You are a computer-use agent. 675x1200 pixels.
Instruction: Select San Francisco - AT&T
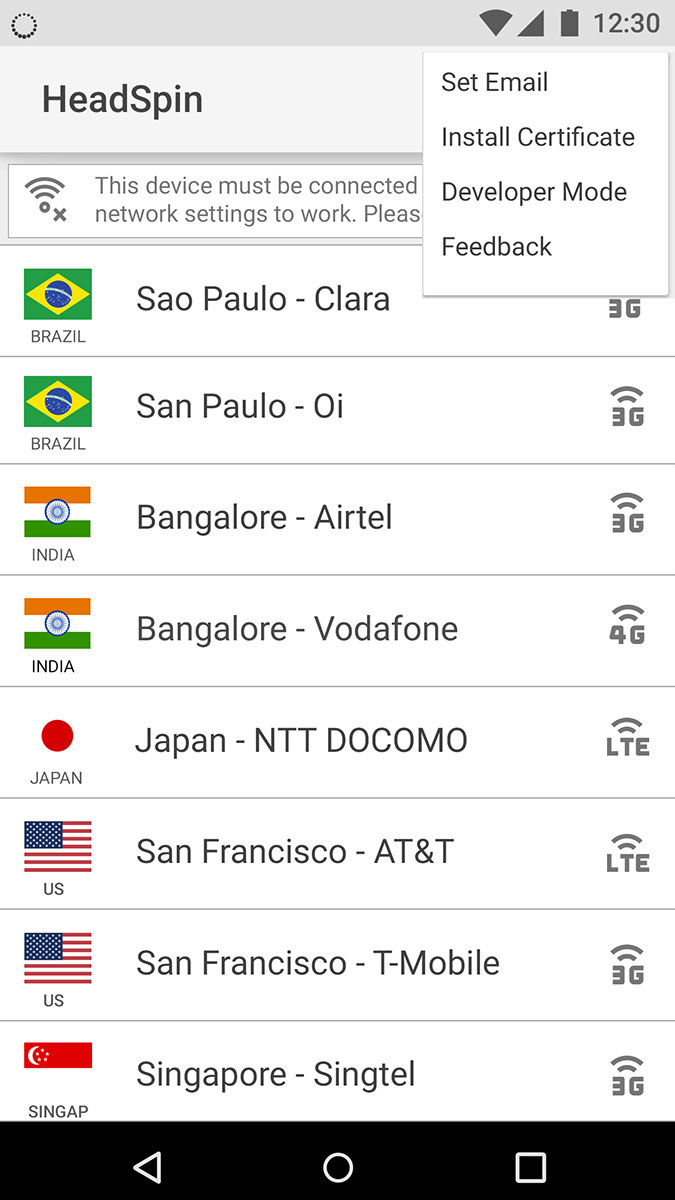[x=337, y=854]
